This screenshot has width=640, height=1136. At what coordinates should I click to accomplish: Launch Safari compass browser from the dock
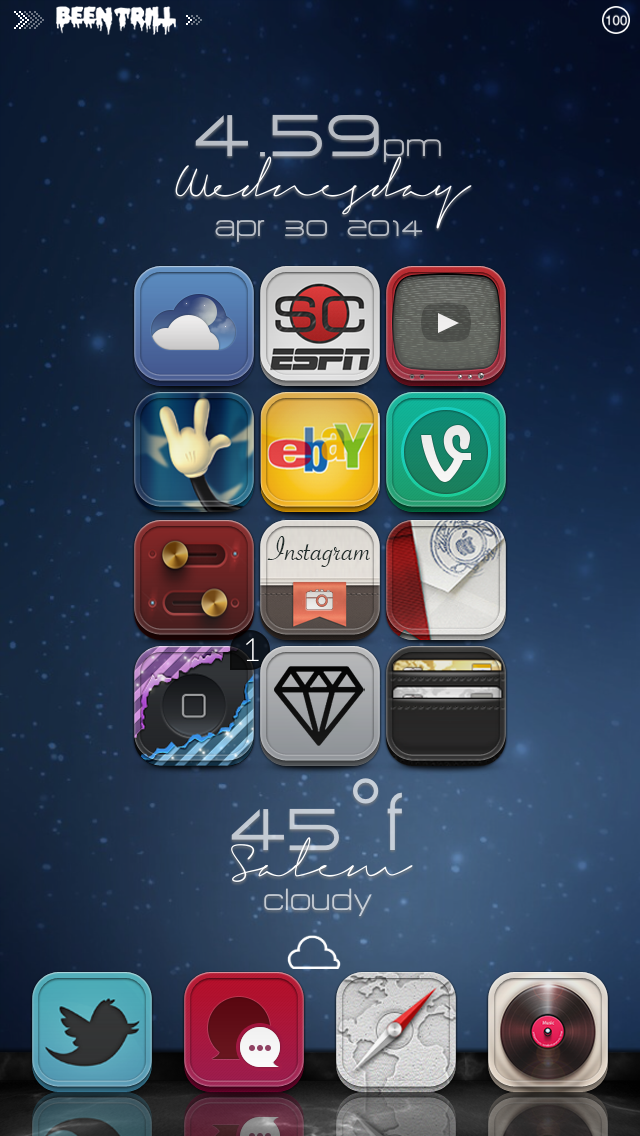click(396, 1030)
